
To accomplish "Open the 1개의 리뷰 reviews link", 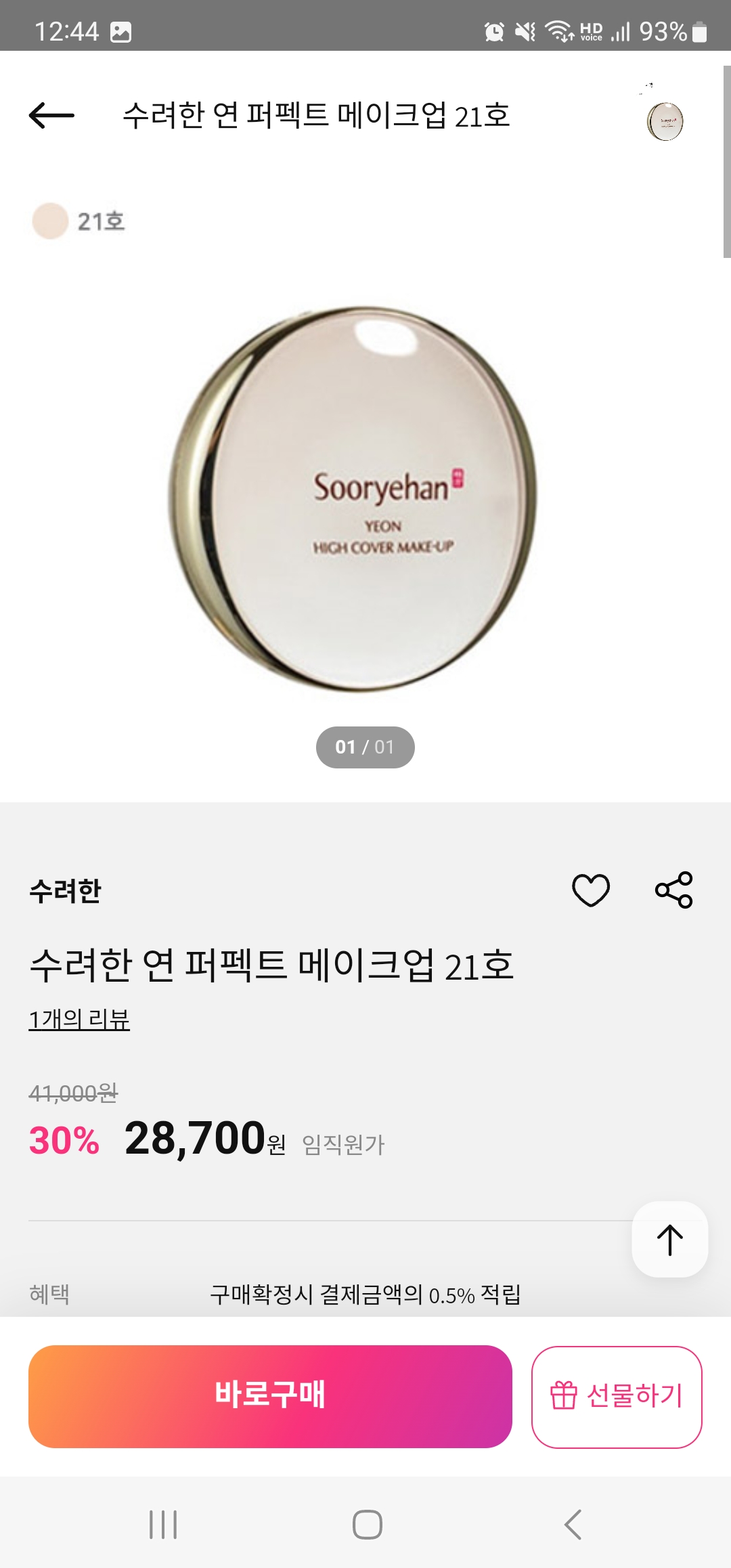I will coord(79,1019).
